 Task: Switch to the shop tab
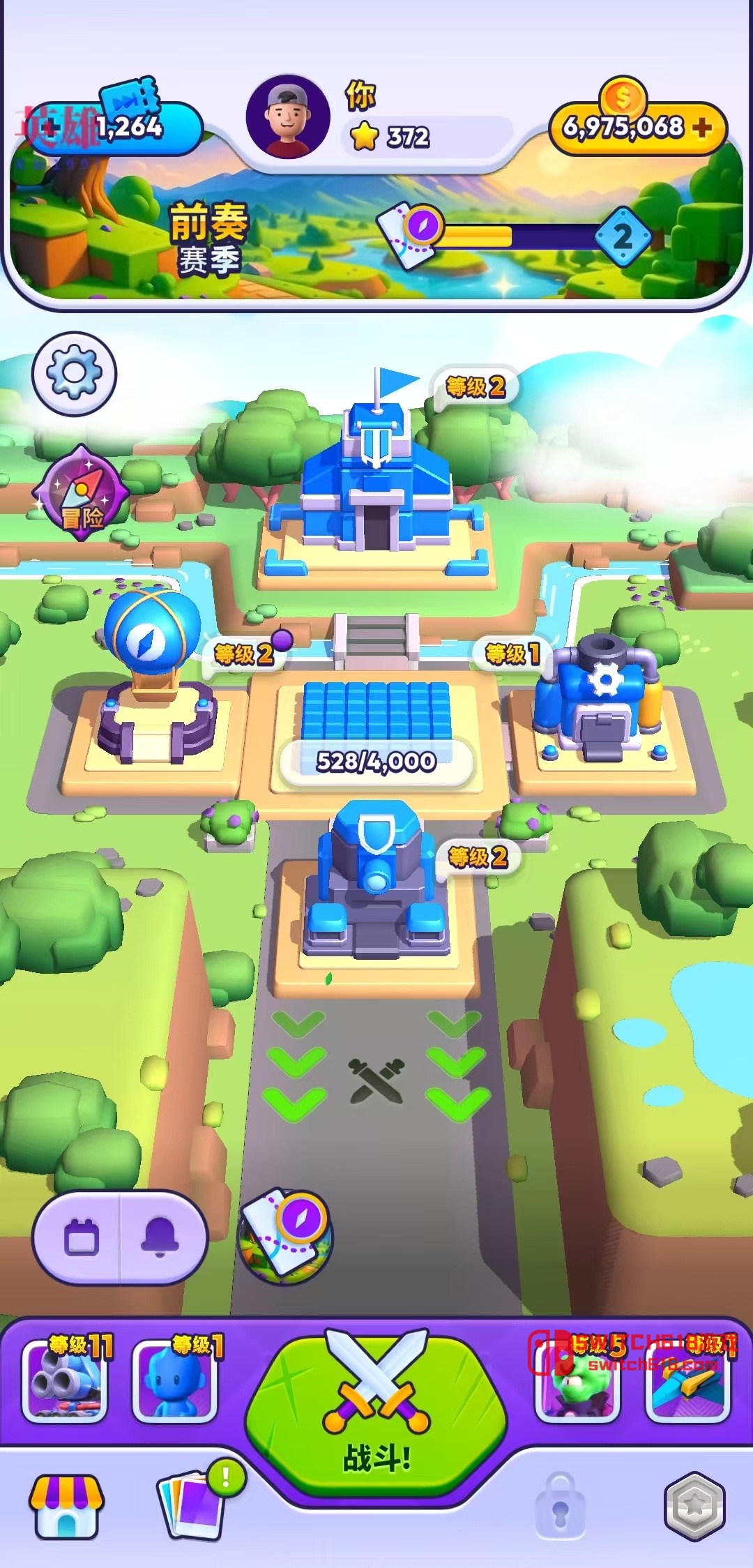[66, 1506]
